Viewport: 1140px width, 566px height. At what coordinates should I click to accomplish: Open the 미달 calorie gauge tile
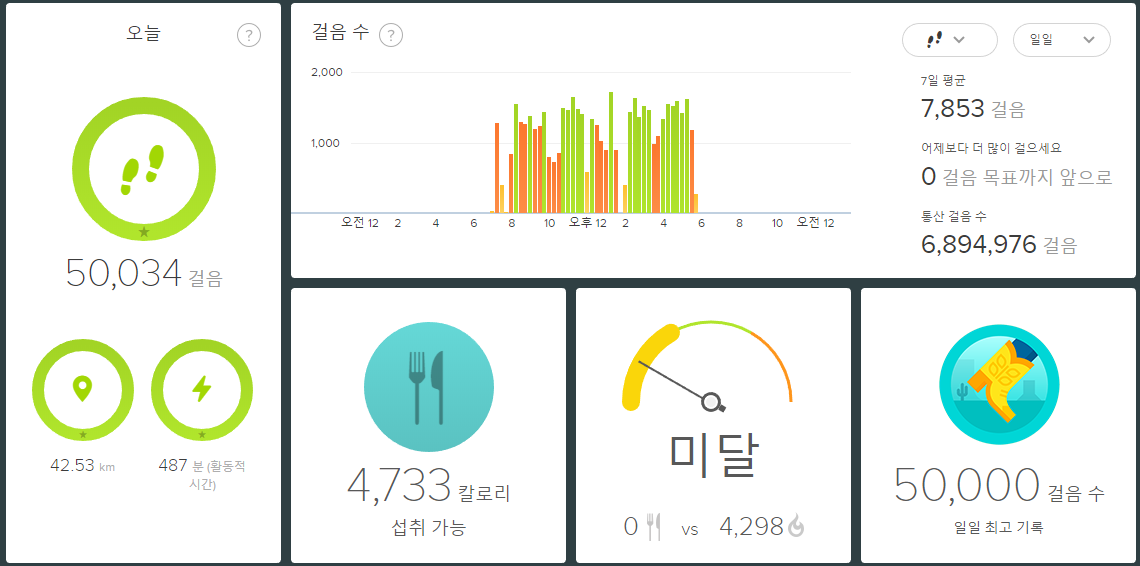pos(713,425)
